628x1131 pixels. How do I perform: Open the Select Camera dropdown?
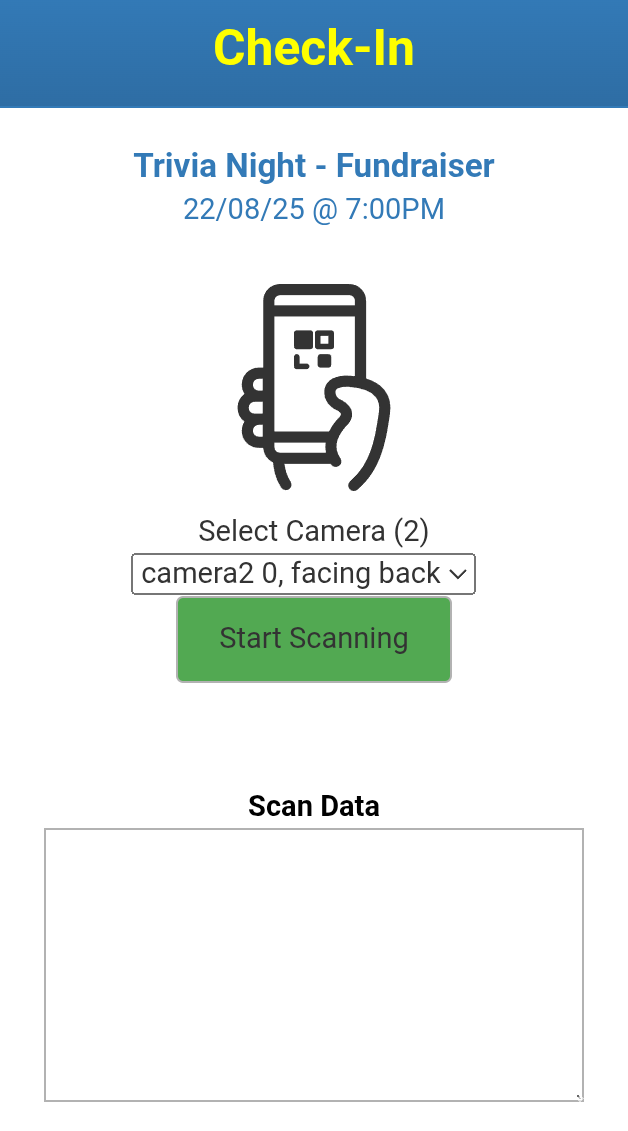point(303,574)
